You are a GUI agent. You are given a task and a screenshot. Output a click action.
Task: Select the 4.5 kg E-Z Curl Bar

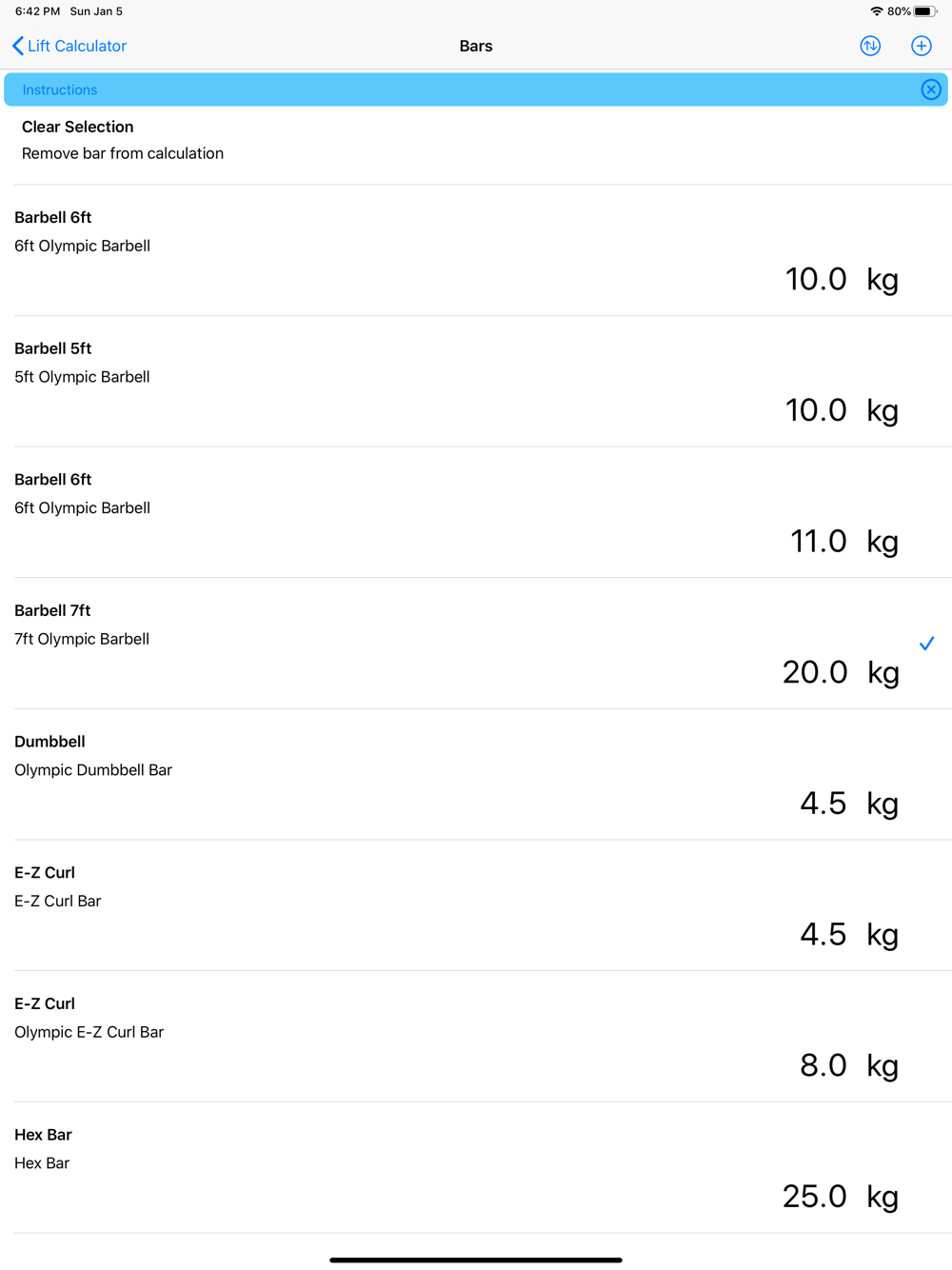[x=476, y=905]
